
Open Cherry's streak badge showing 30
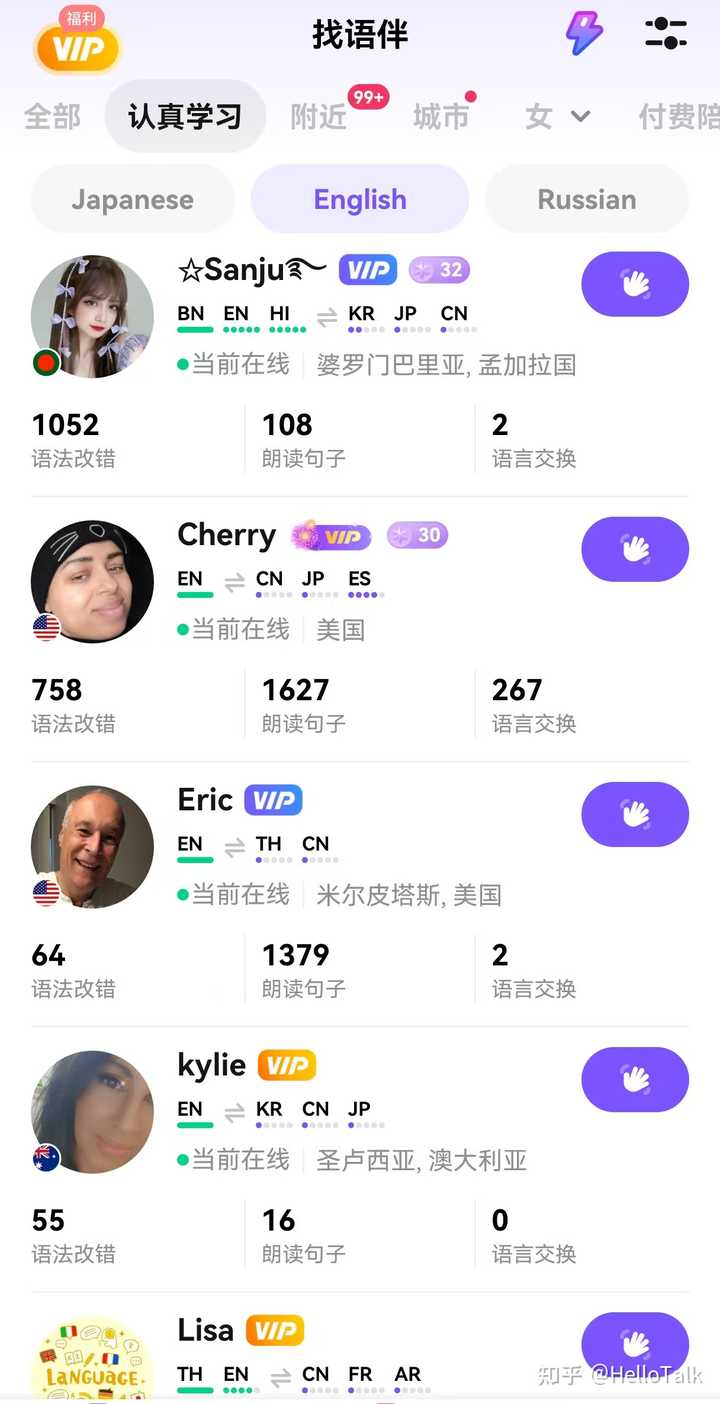417,534
